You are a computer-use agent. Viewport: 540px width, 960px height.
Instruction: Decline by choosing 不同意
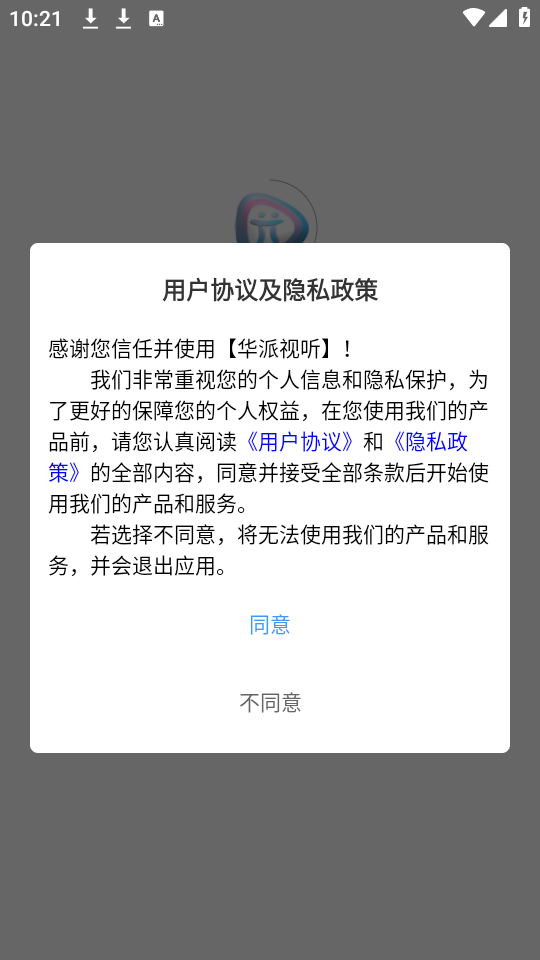click(x=269, y=702)
